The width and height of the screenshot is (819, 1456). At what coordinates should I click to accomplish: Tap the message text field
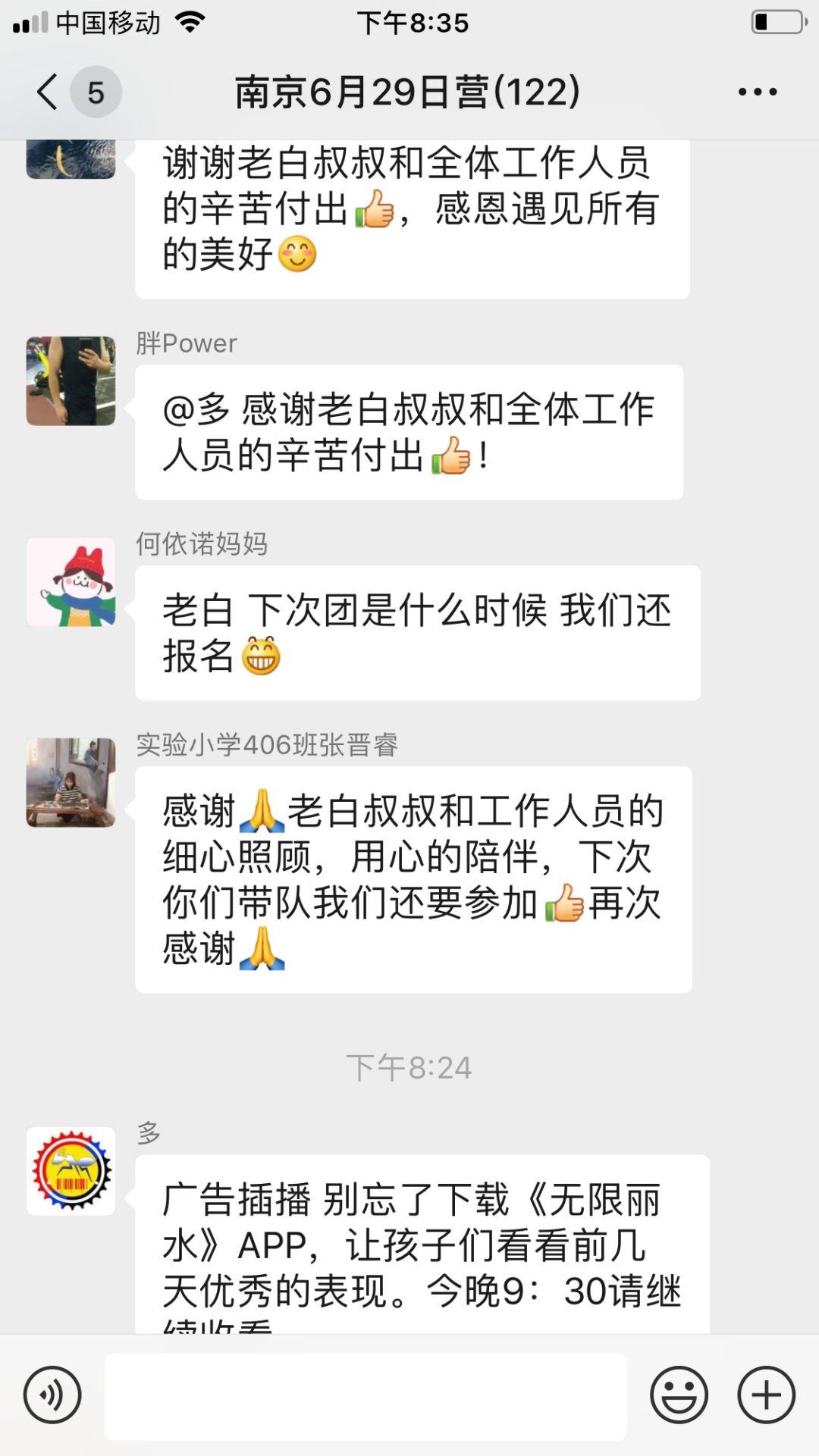point(366,1396)
